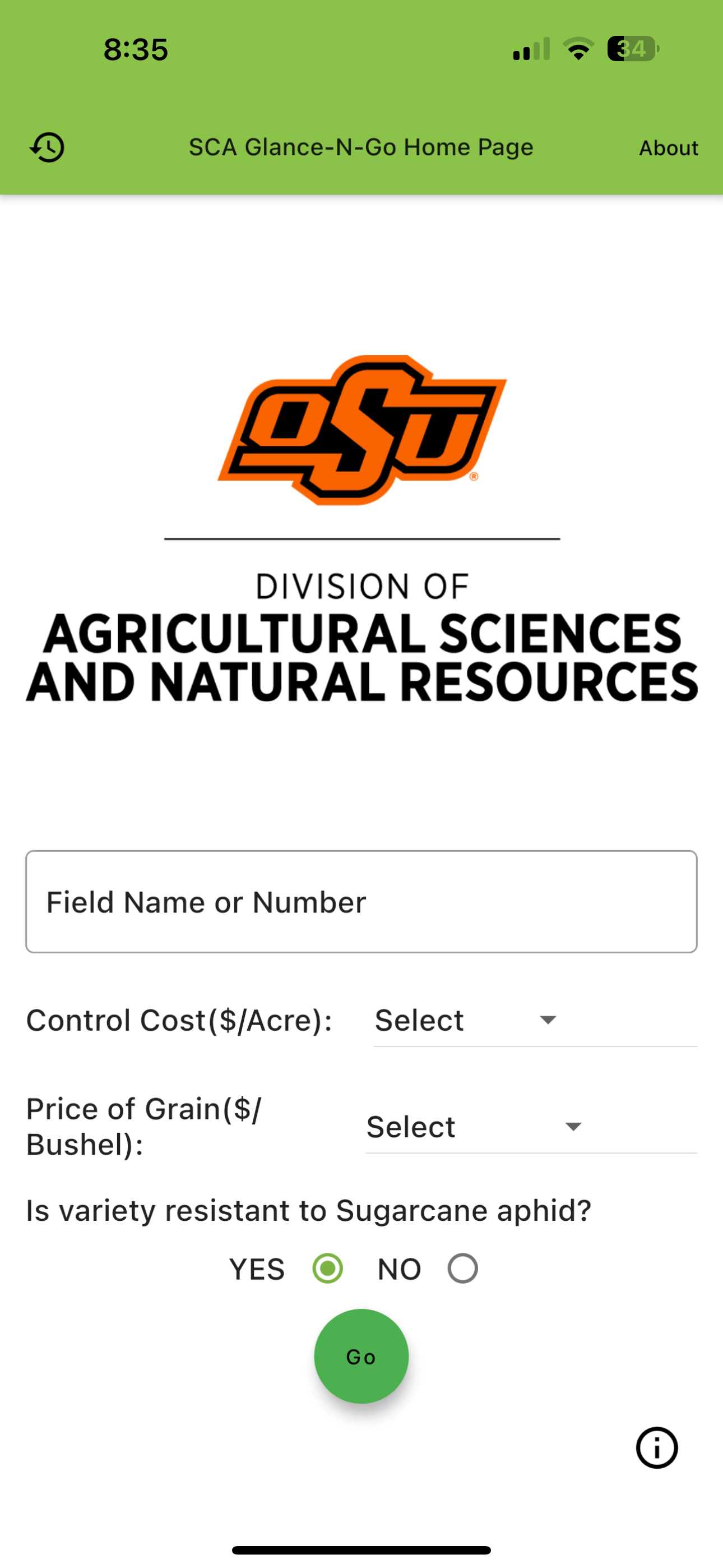The image size is (723, 1568).
Task: Select NO for Sugarcane aphid resistance
Action: click(462, 1269)
